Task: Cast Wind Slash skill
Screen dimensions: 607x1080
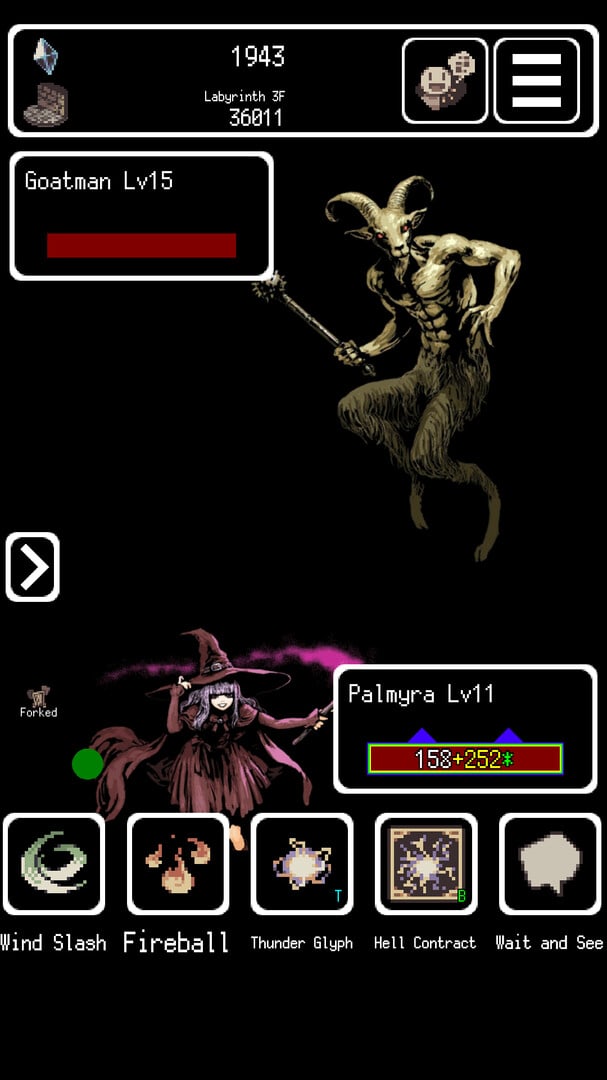Action: [54, 864]
